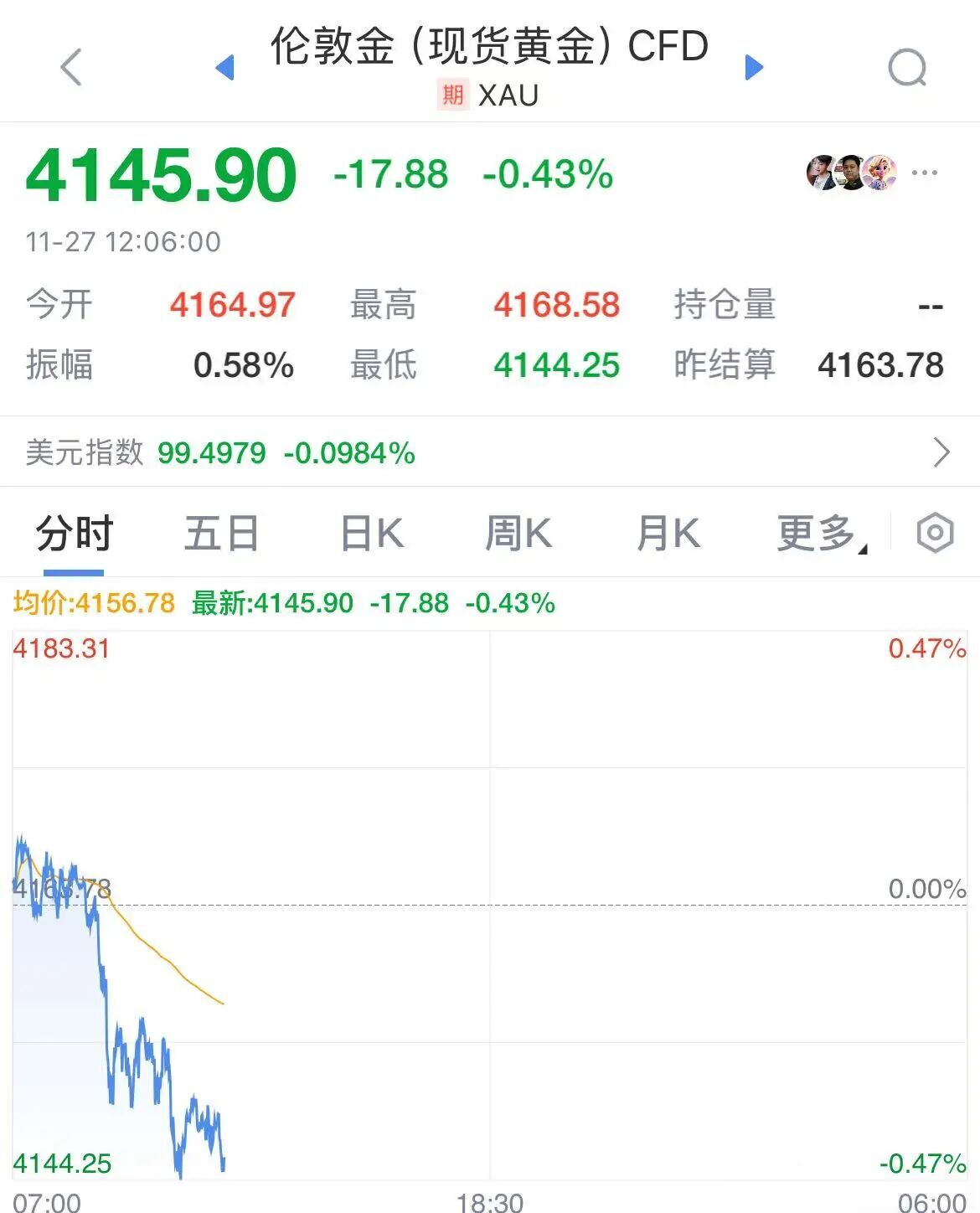View the user avatars group

coord(851,173)
